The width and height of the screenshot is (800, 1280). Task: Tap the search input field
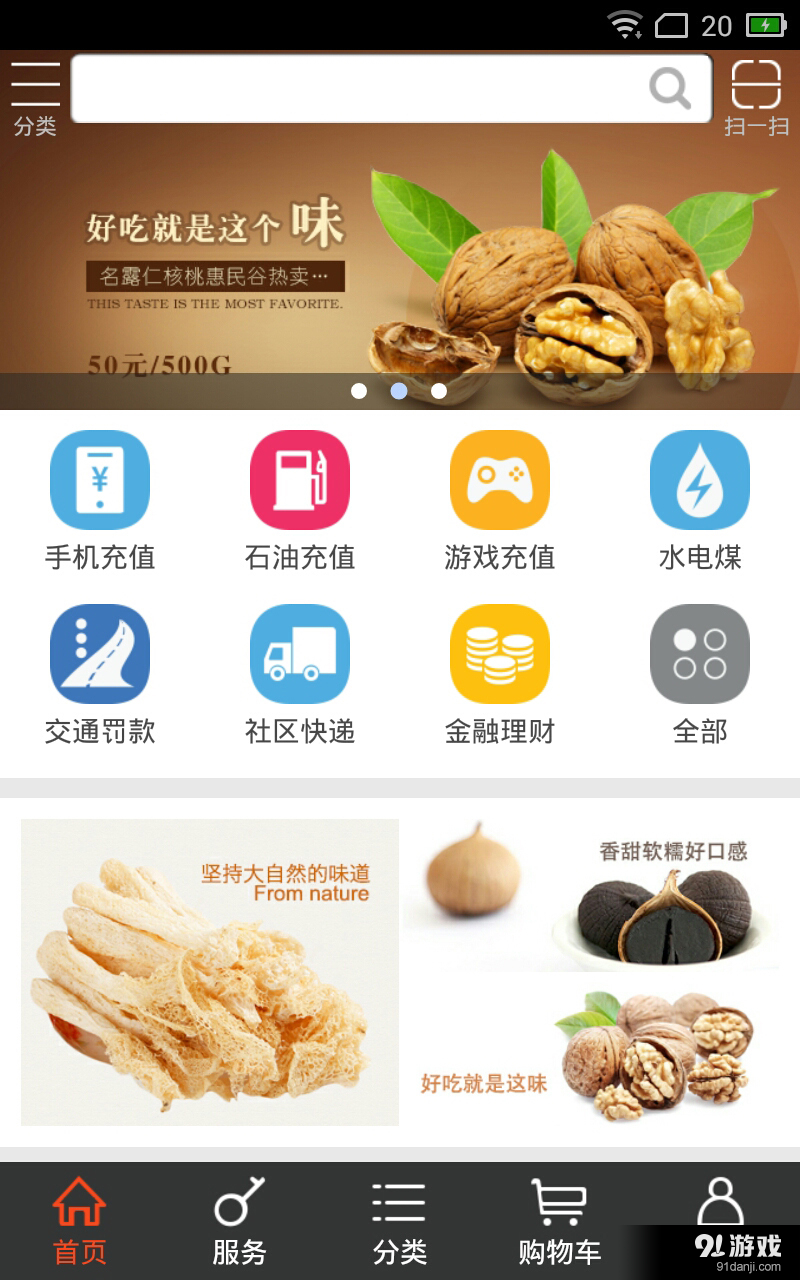click(x=390, y=88)
